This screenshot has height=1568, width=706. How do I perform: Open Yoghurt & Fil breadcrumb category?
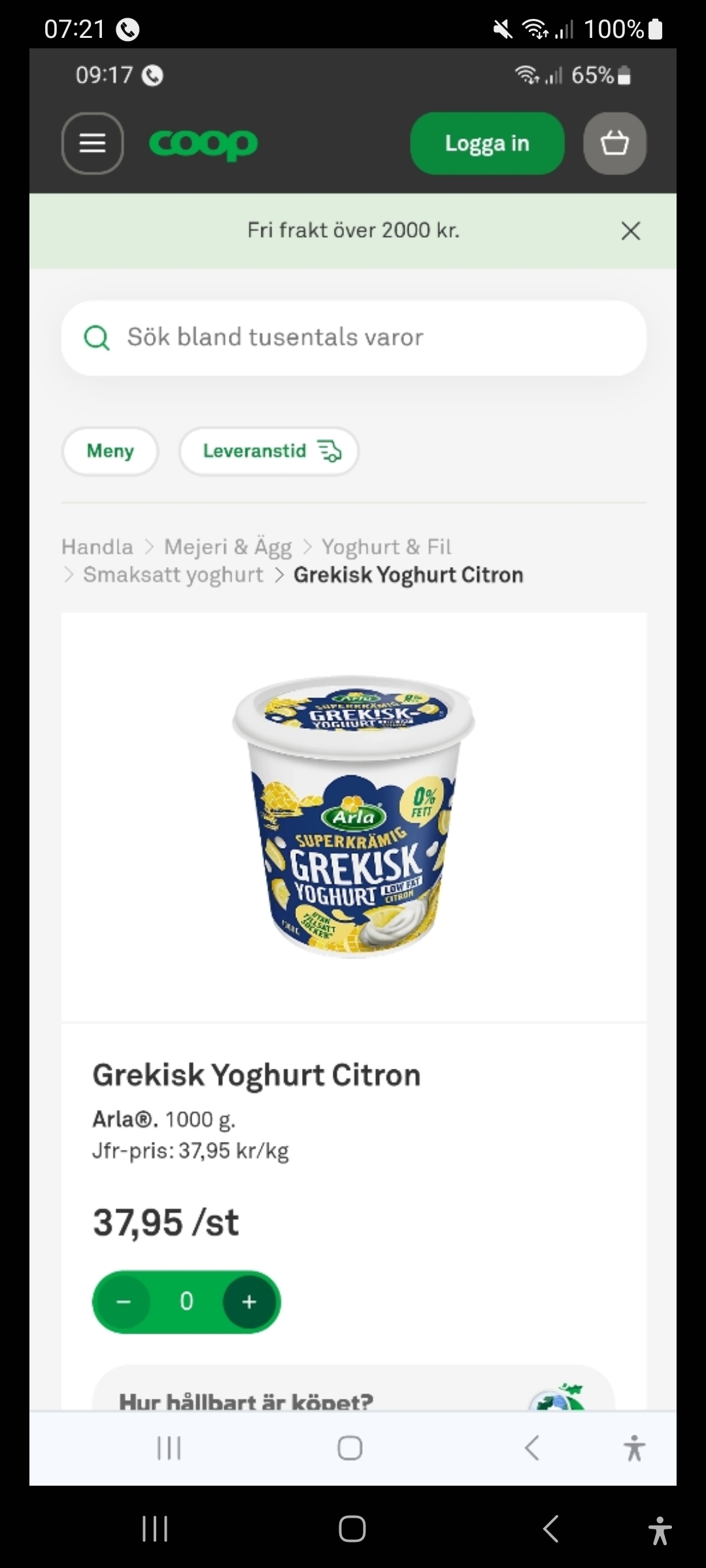pyautogui.click(x=386, y=546)
